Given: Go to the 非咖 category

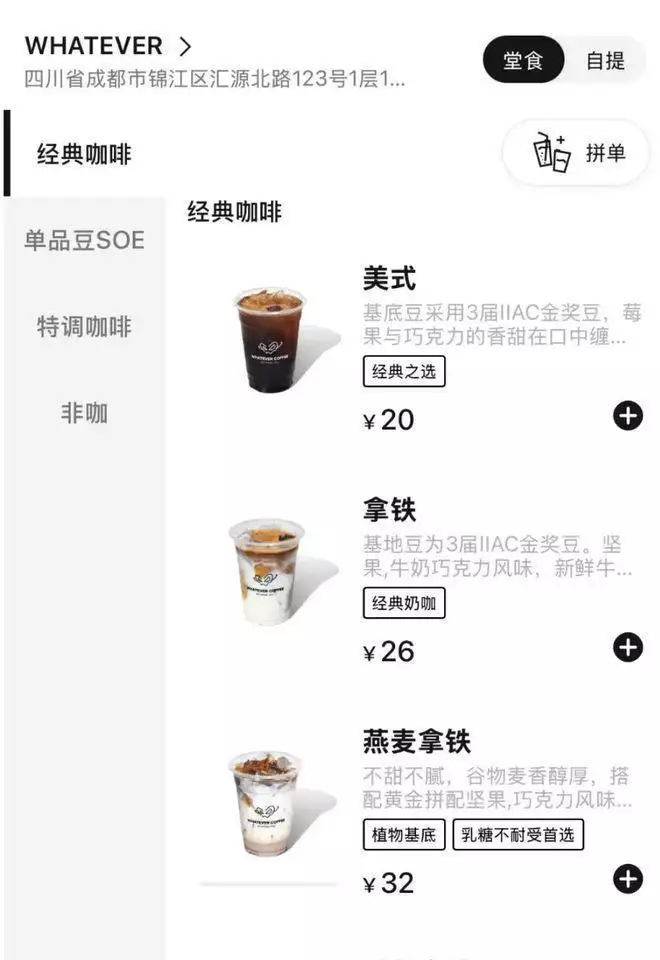Looking at the screenshot, I should pos(84,413).
